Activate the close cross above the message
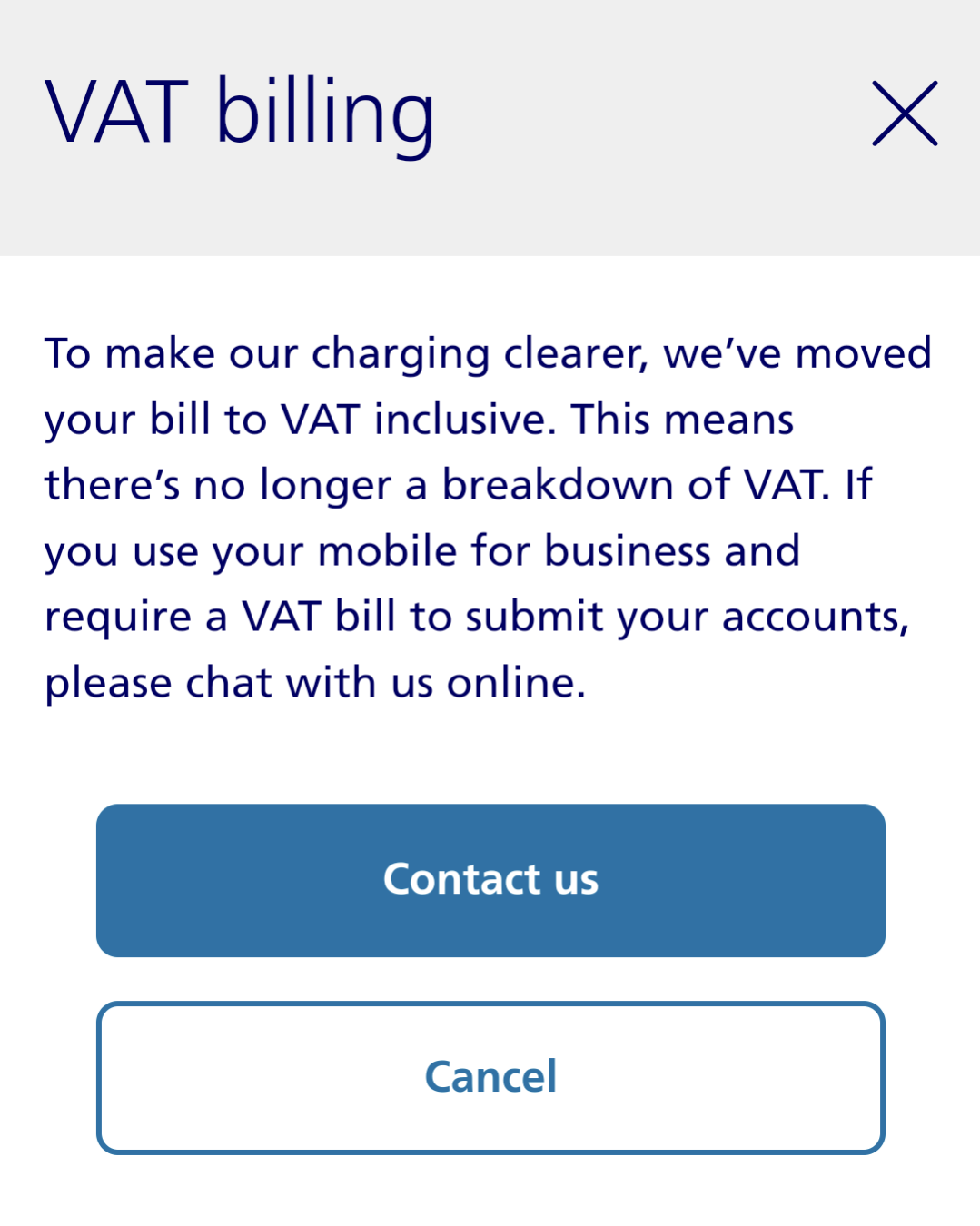This screenshot has height=1226, width=980. tap(905, 114)
